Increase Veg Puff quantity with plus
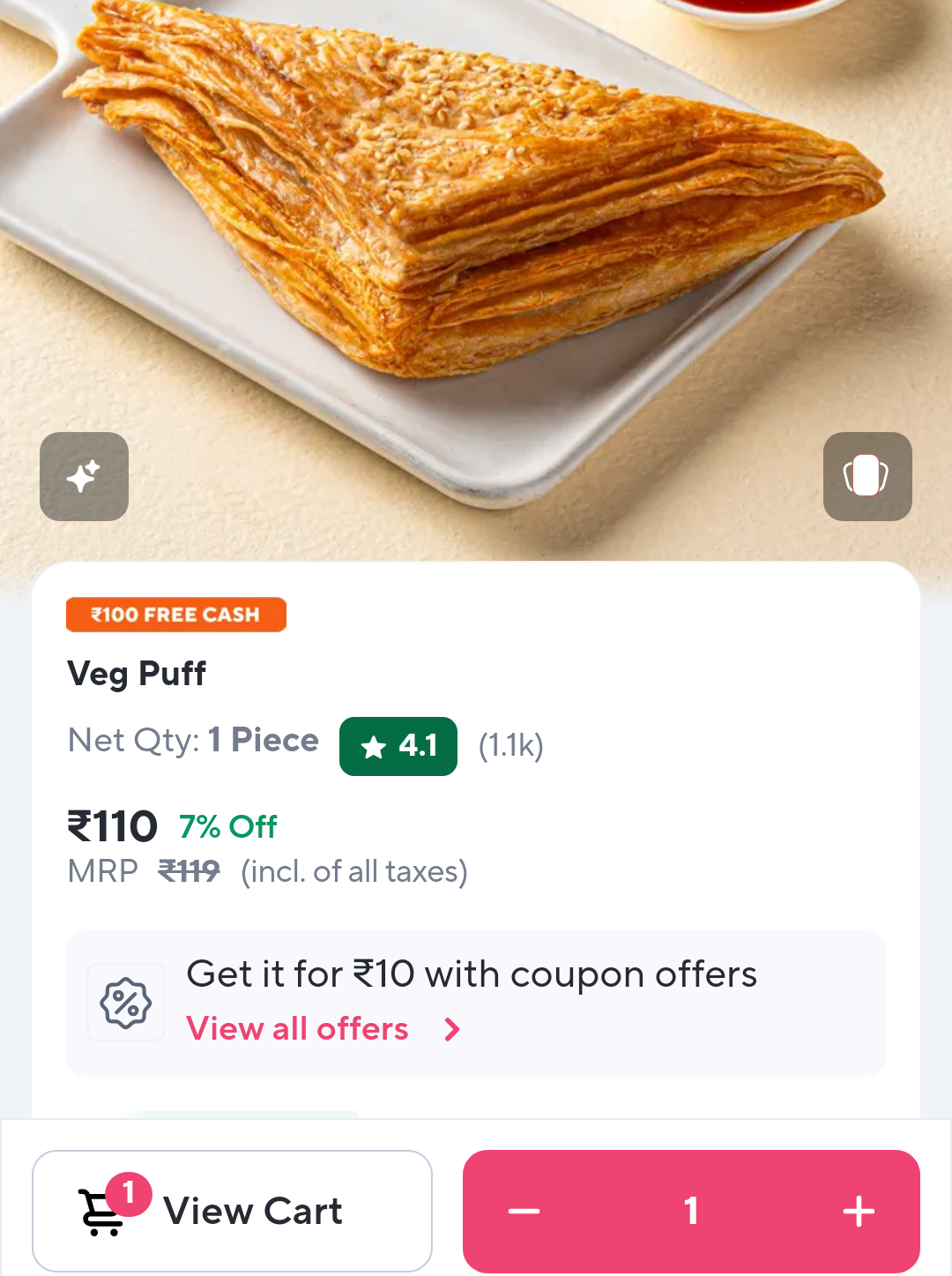Viewport: 952px width, 1276px height. point(859,1212)
